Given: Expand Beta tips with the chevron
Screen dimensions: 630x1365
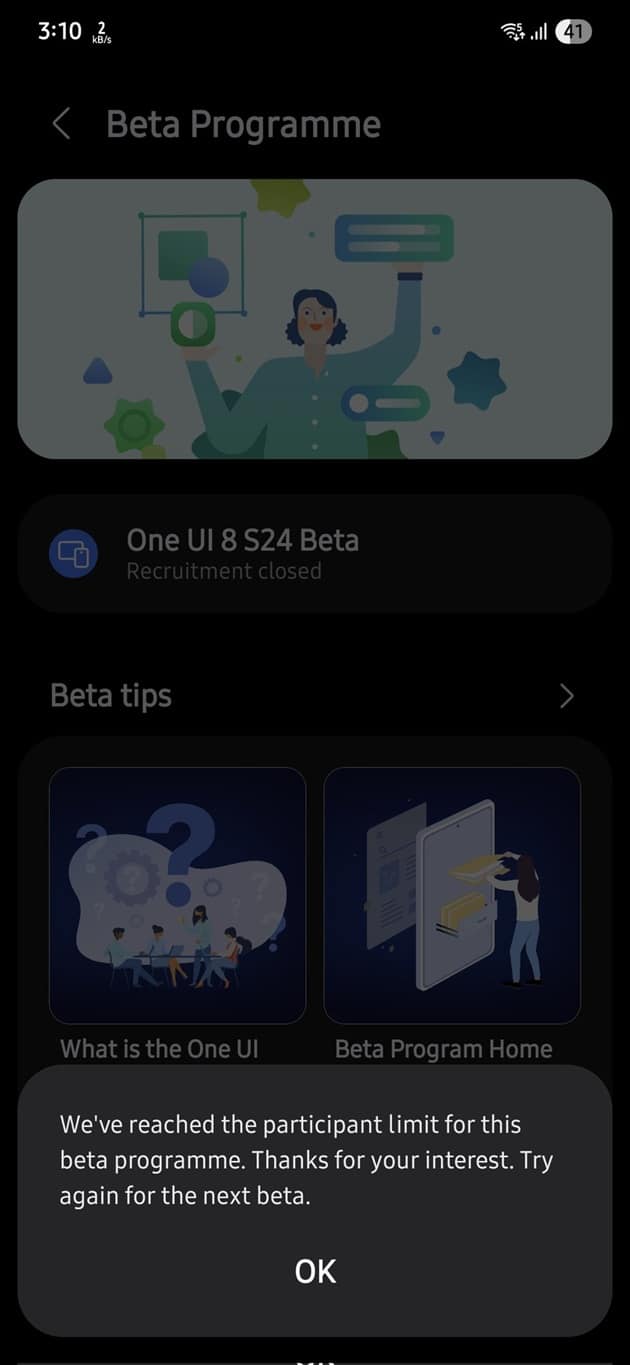Looking at the screenshot, I should 567,696.
